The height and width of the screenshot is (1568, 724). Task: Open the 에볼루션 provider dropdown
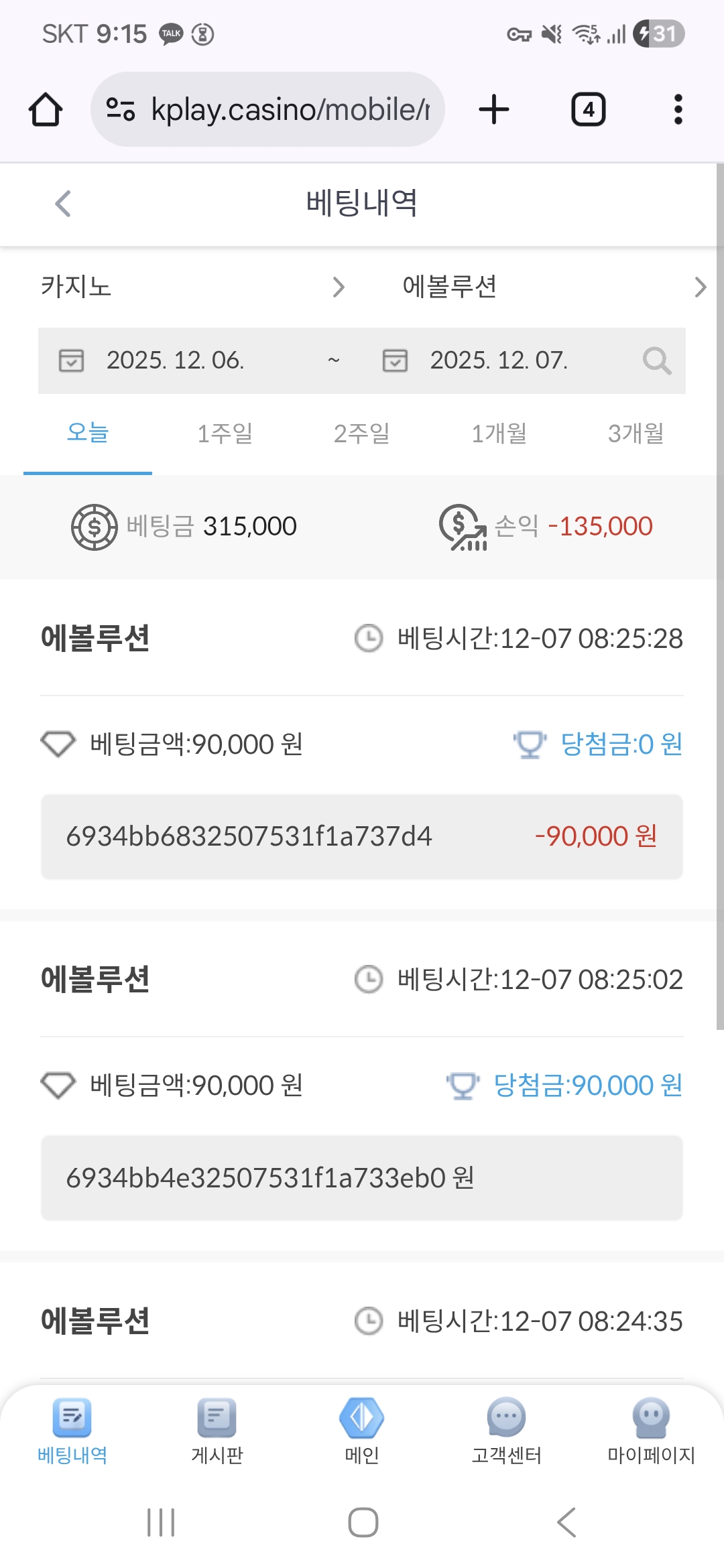[553, 287]
